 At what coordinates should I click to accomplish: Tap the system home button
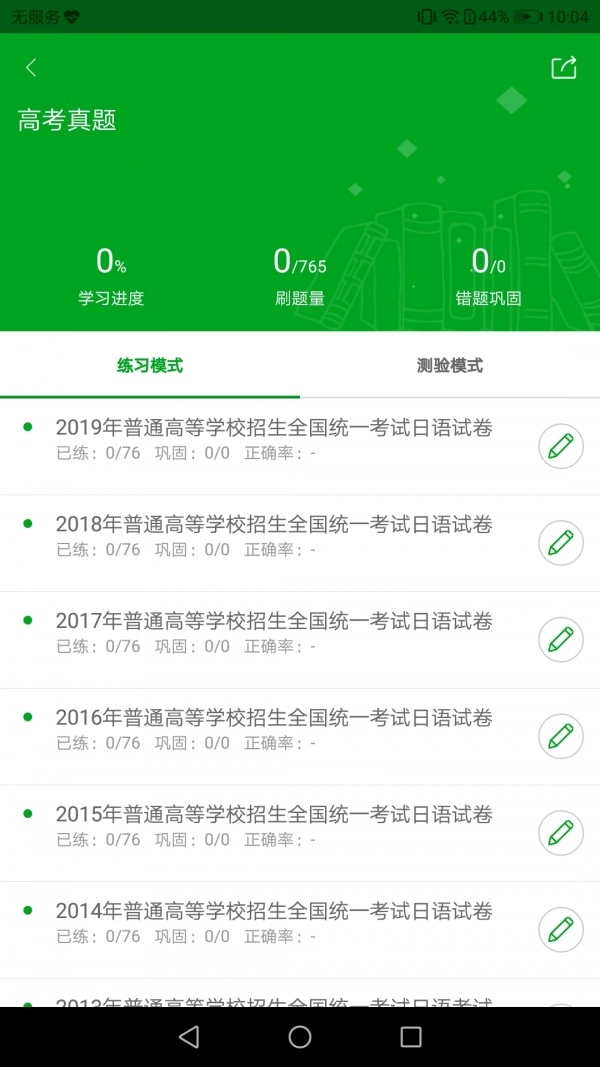(300, 1037)
